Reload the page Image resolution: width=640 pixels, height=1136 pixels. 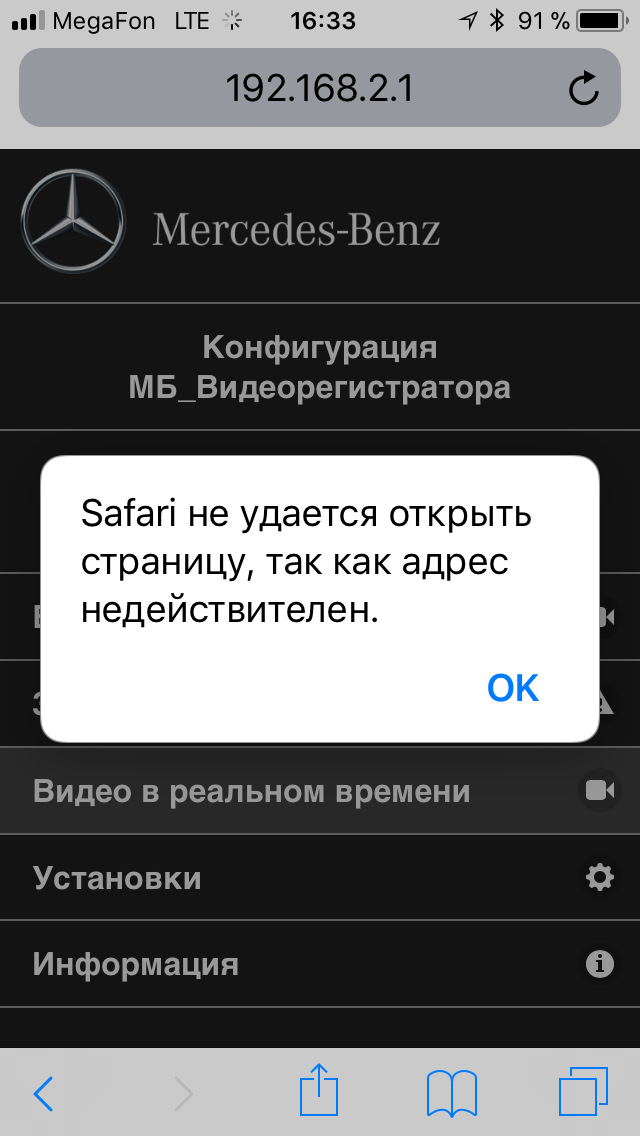(x=583, y=91)
